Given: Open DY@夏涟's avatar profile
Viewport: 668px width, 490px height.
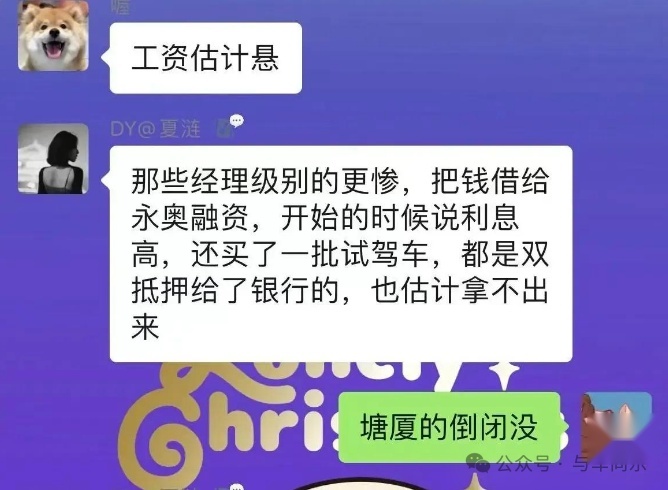Looking at the screenshot, I should tap(53, 158).
